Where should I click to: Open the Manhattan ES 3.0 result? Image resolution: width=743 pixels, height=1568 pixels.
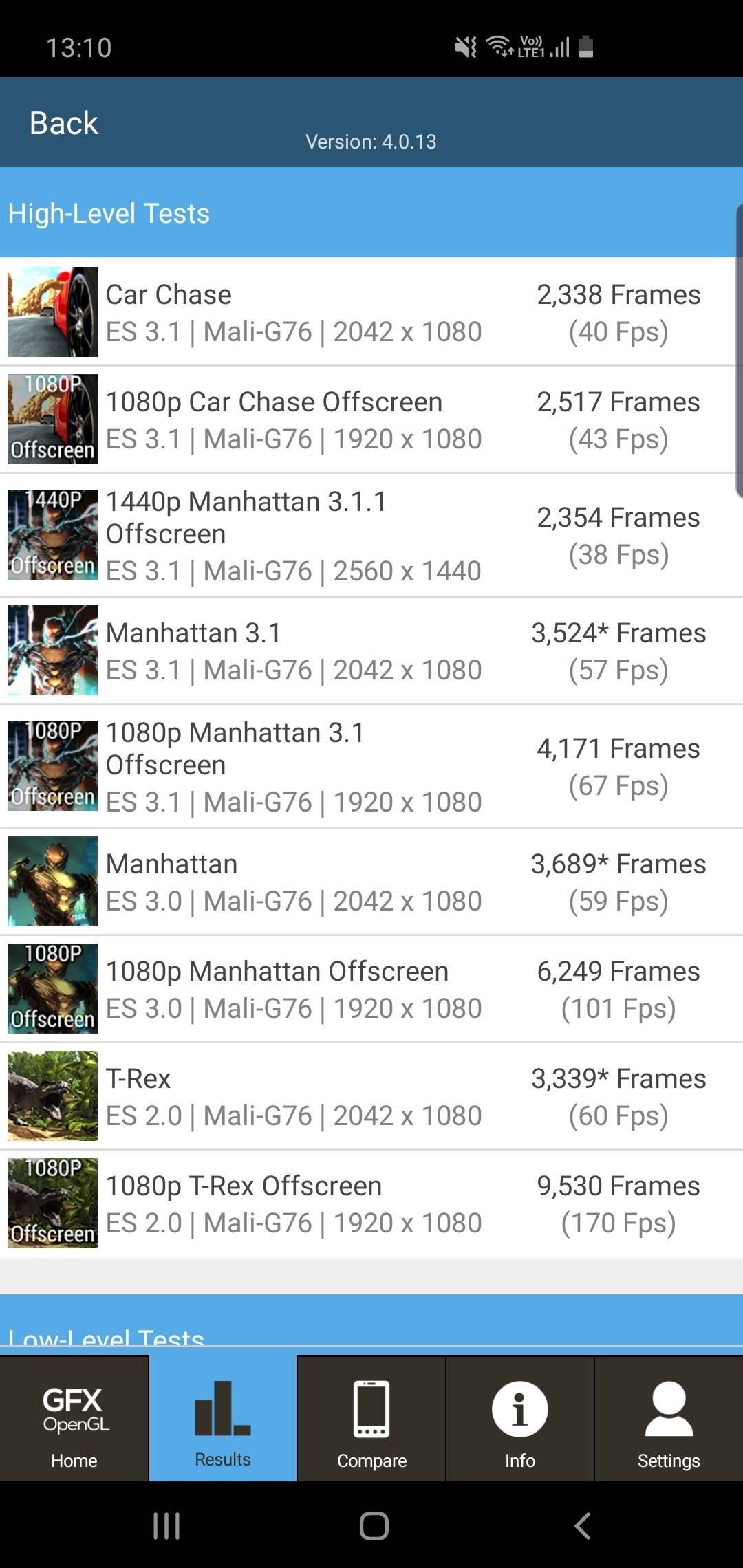click(x=371, y=882)
